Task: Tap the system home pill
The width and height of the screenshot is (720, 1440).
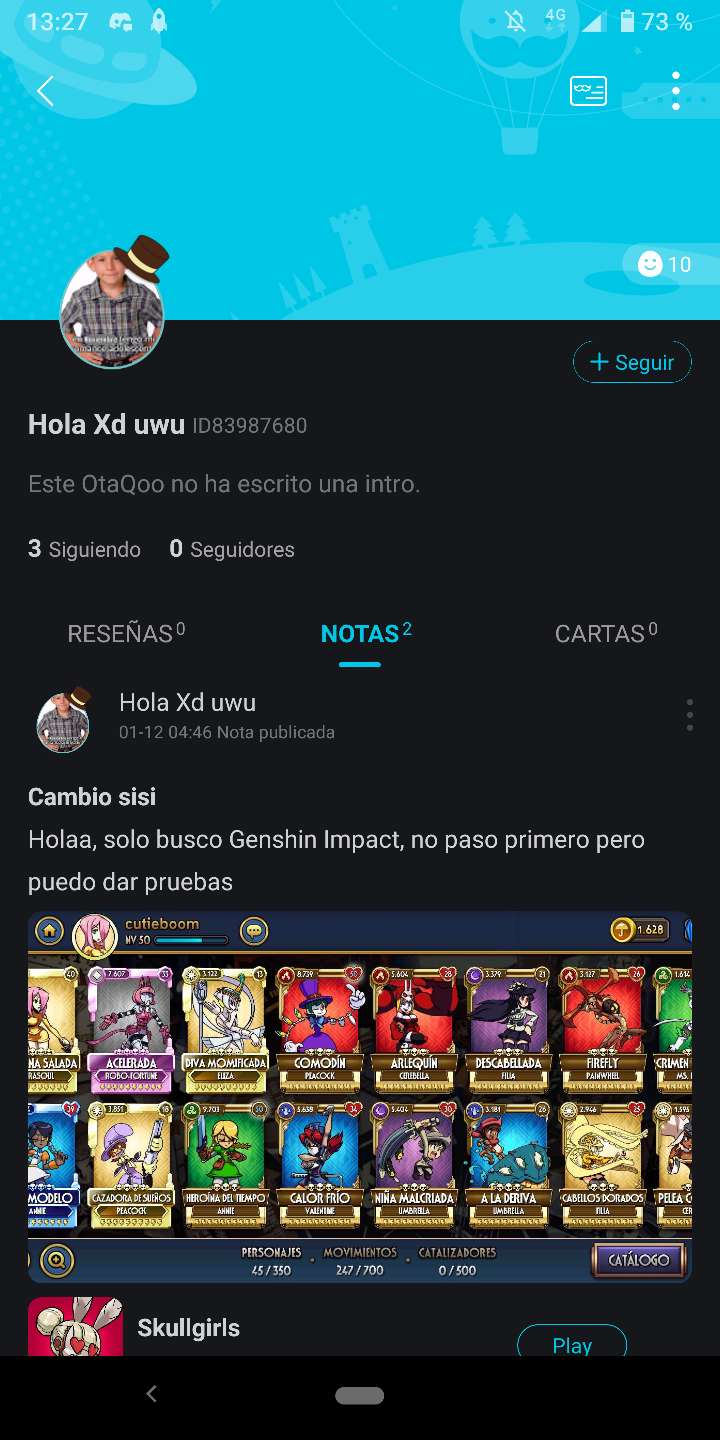Action: click(x=360, y=1396)
